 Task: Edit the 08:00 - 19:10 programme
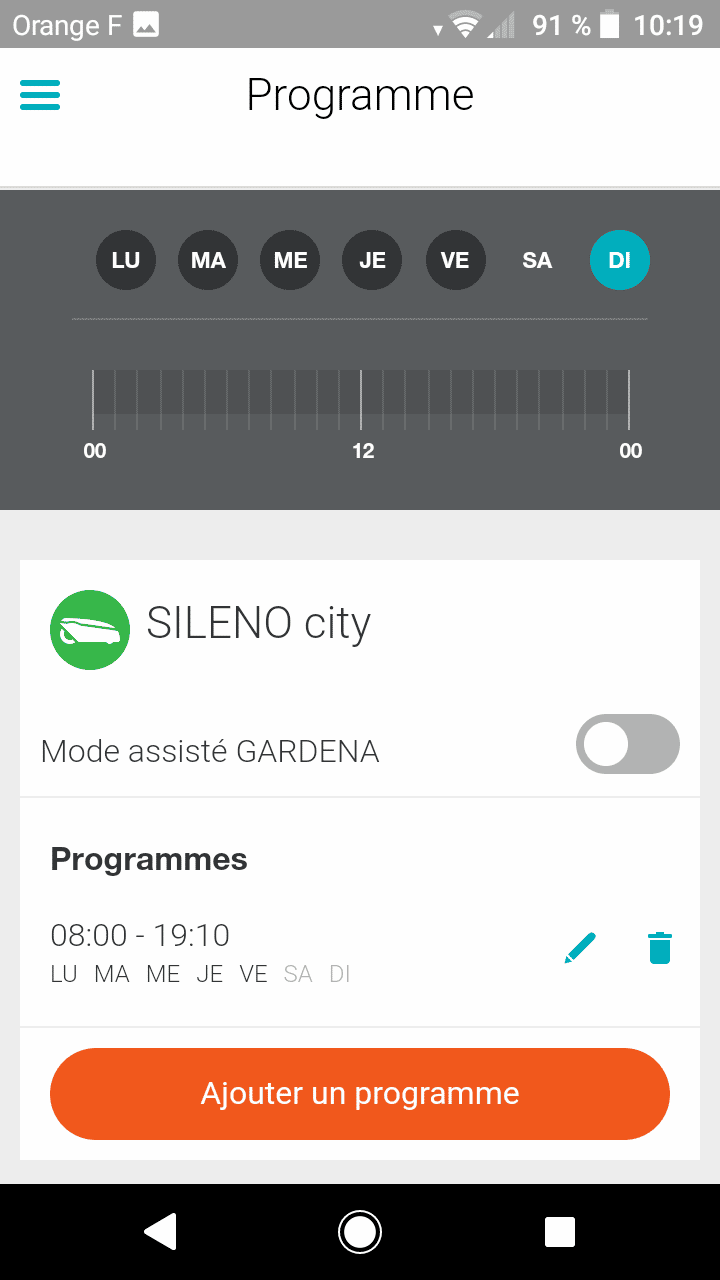(579, 948)
